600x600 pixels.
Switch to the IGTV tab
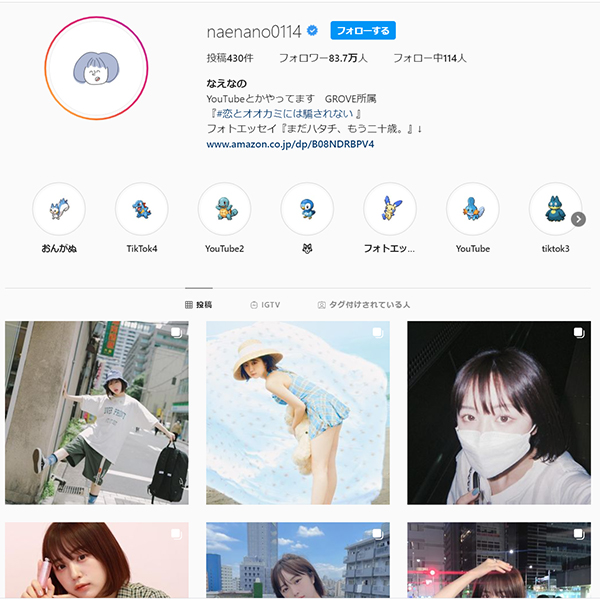[264, 304]
